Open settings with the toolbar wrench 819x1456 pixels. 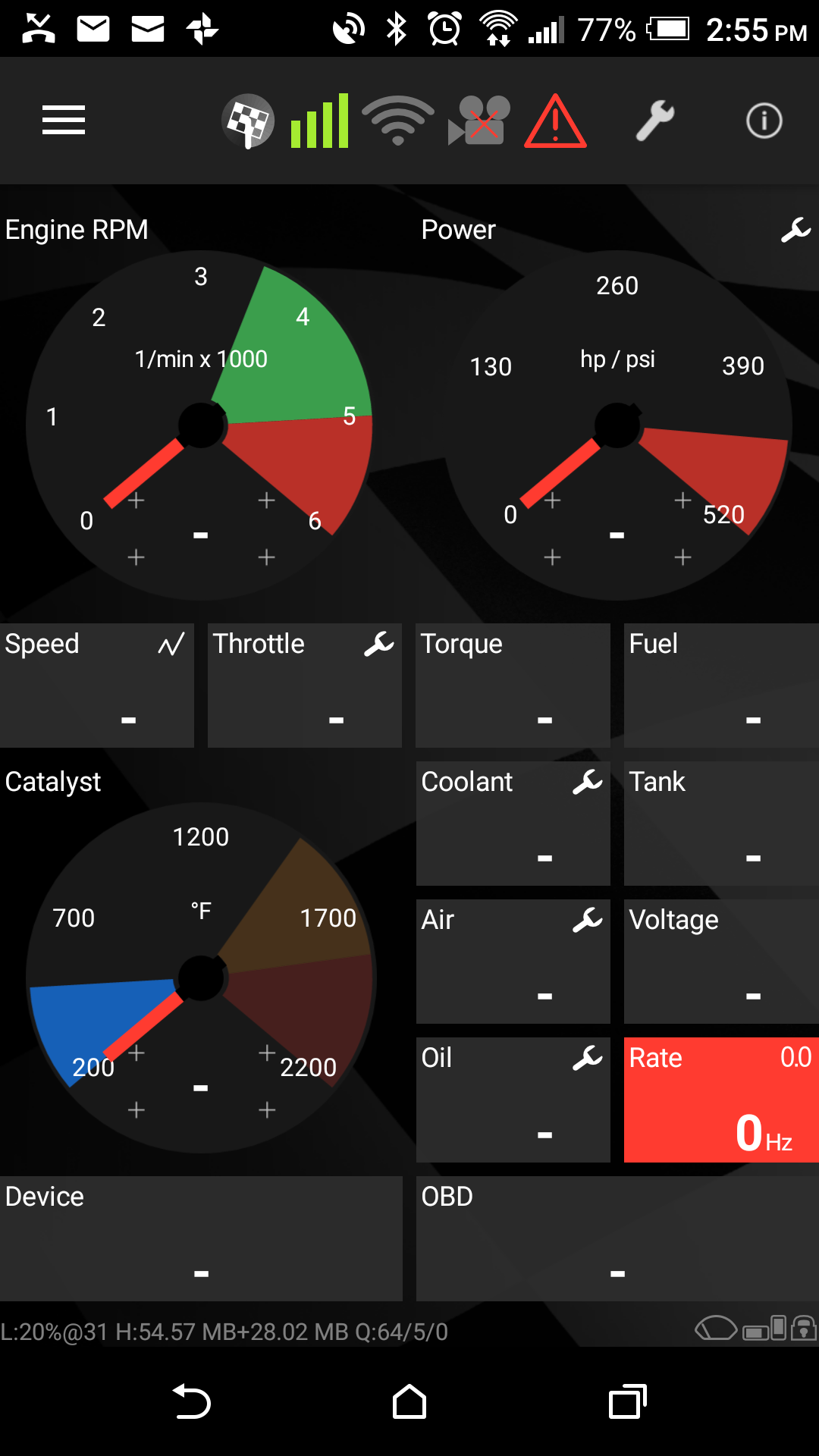click(x=654, y=121)
